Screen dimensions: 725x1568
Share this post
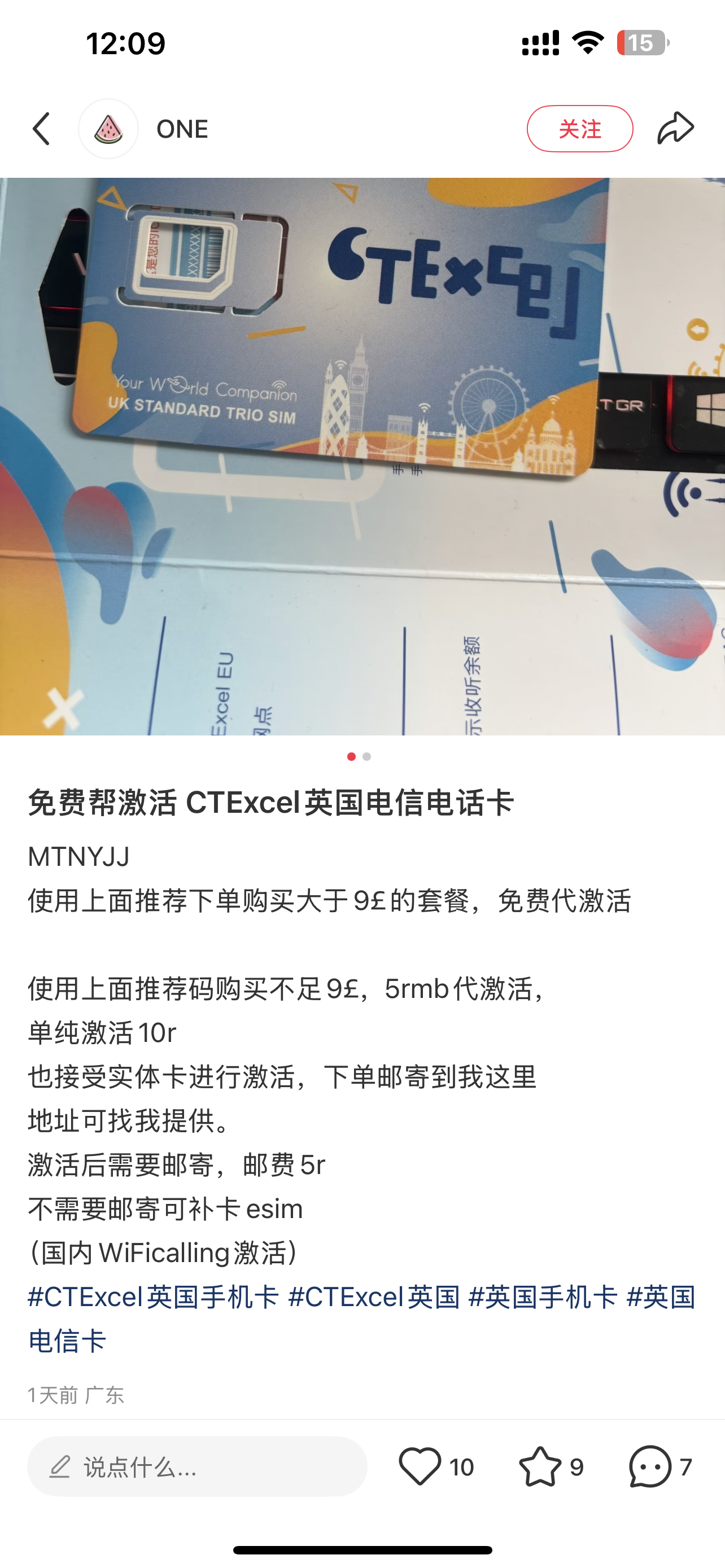click(676, 129)
